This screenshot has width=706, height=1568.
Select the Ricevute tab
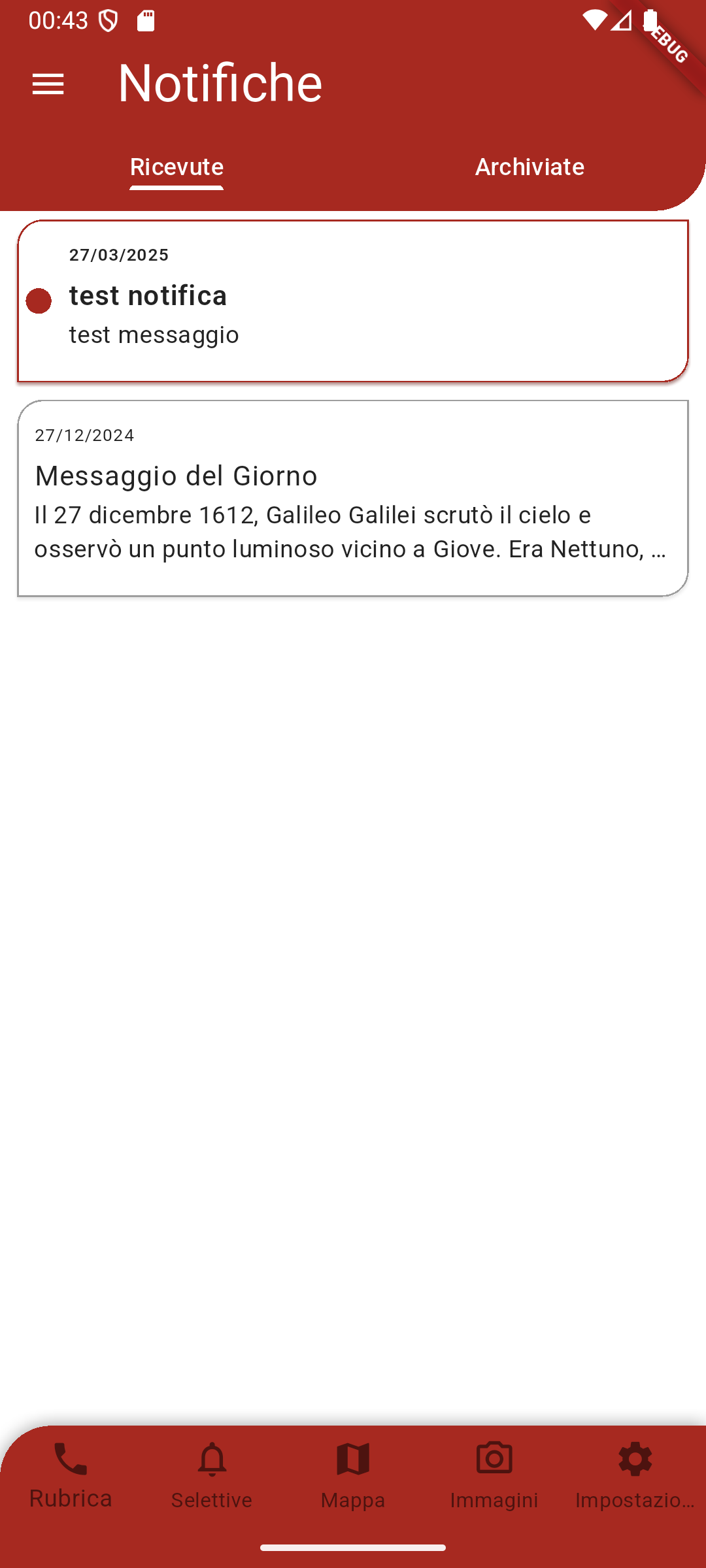click(x=176, y=167)
